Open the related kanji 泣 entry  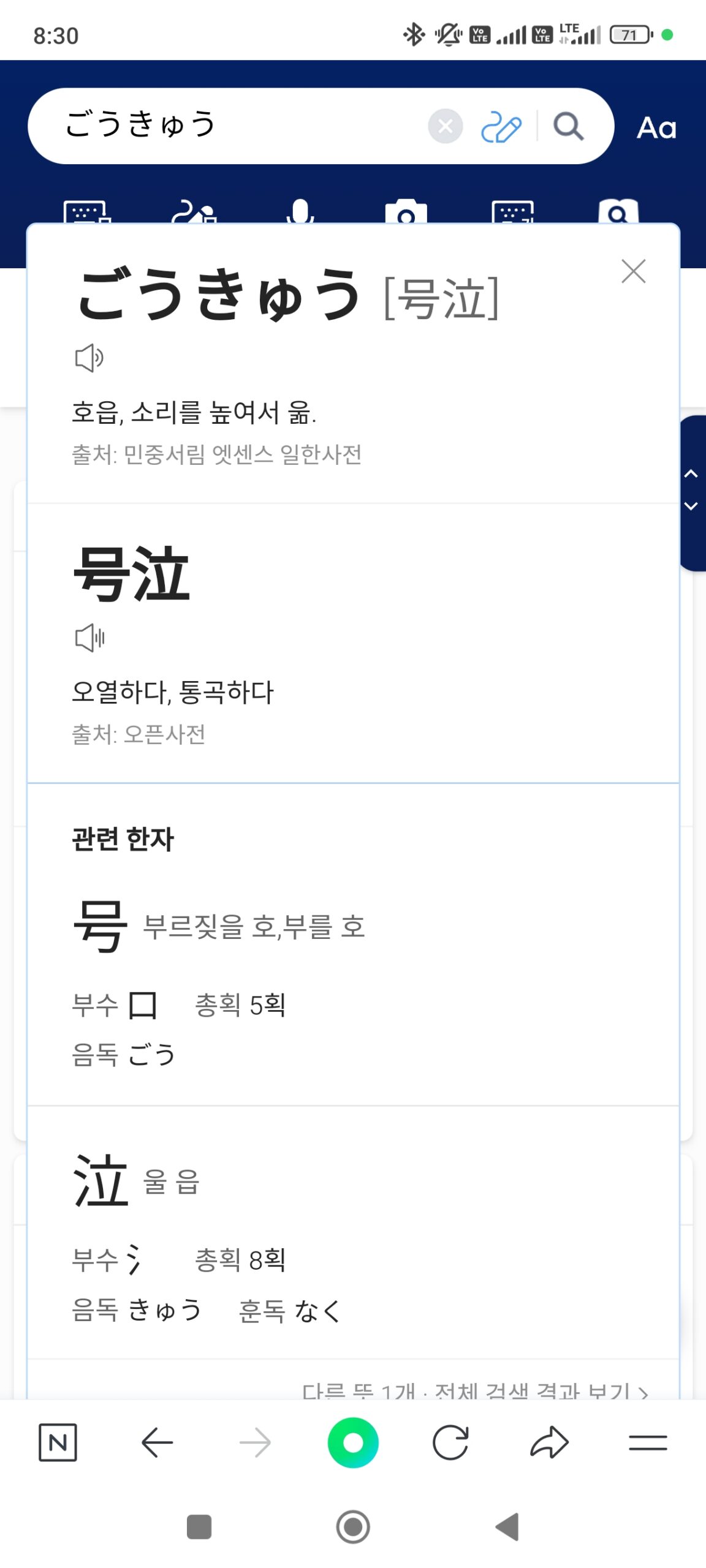click(x=101, y=1181)
